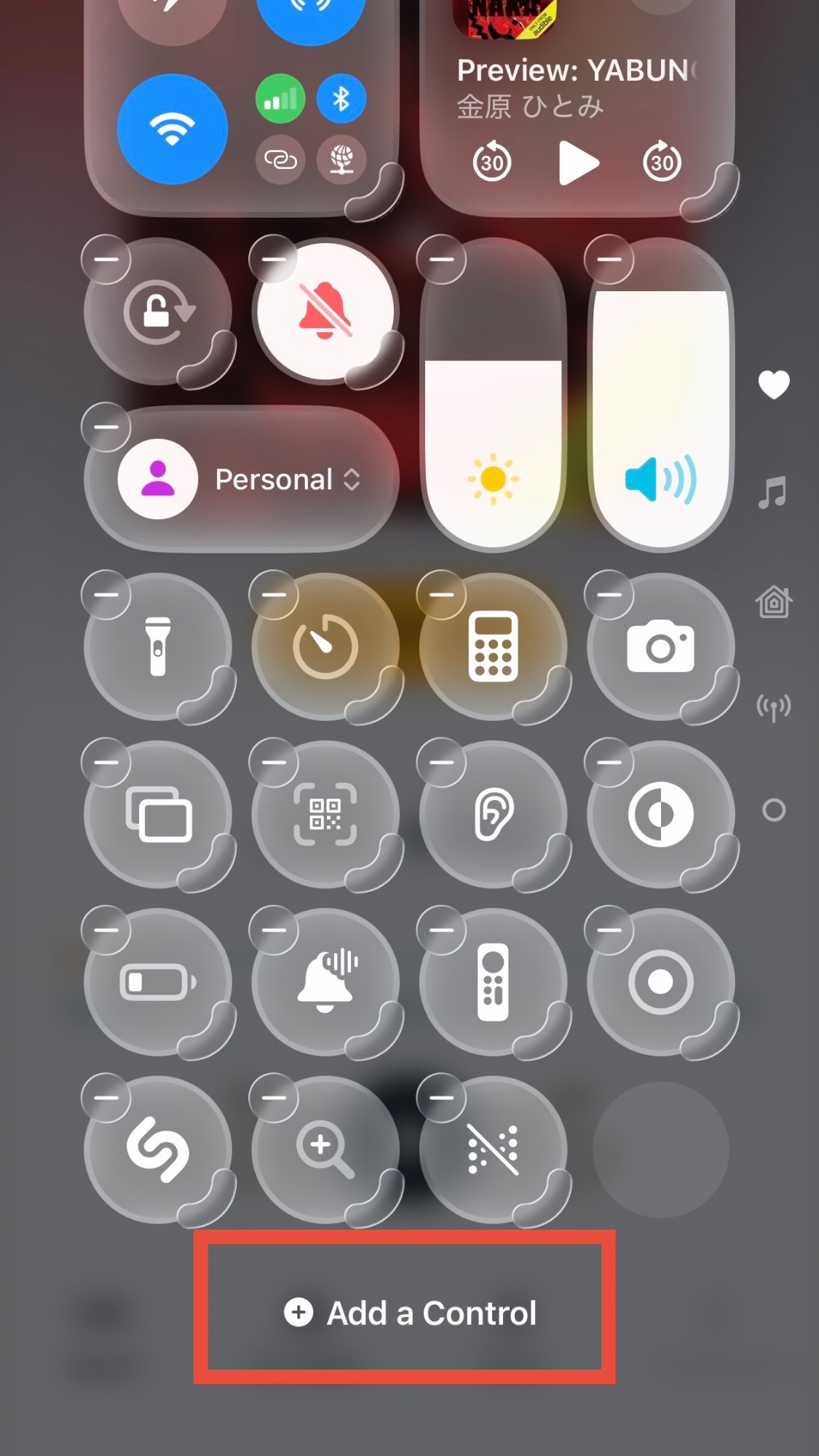This screenshot has width=819, height=1456.
Task: Jump to the music page icon
Action: coord(773,493)
